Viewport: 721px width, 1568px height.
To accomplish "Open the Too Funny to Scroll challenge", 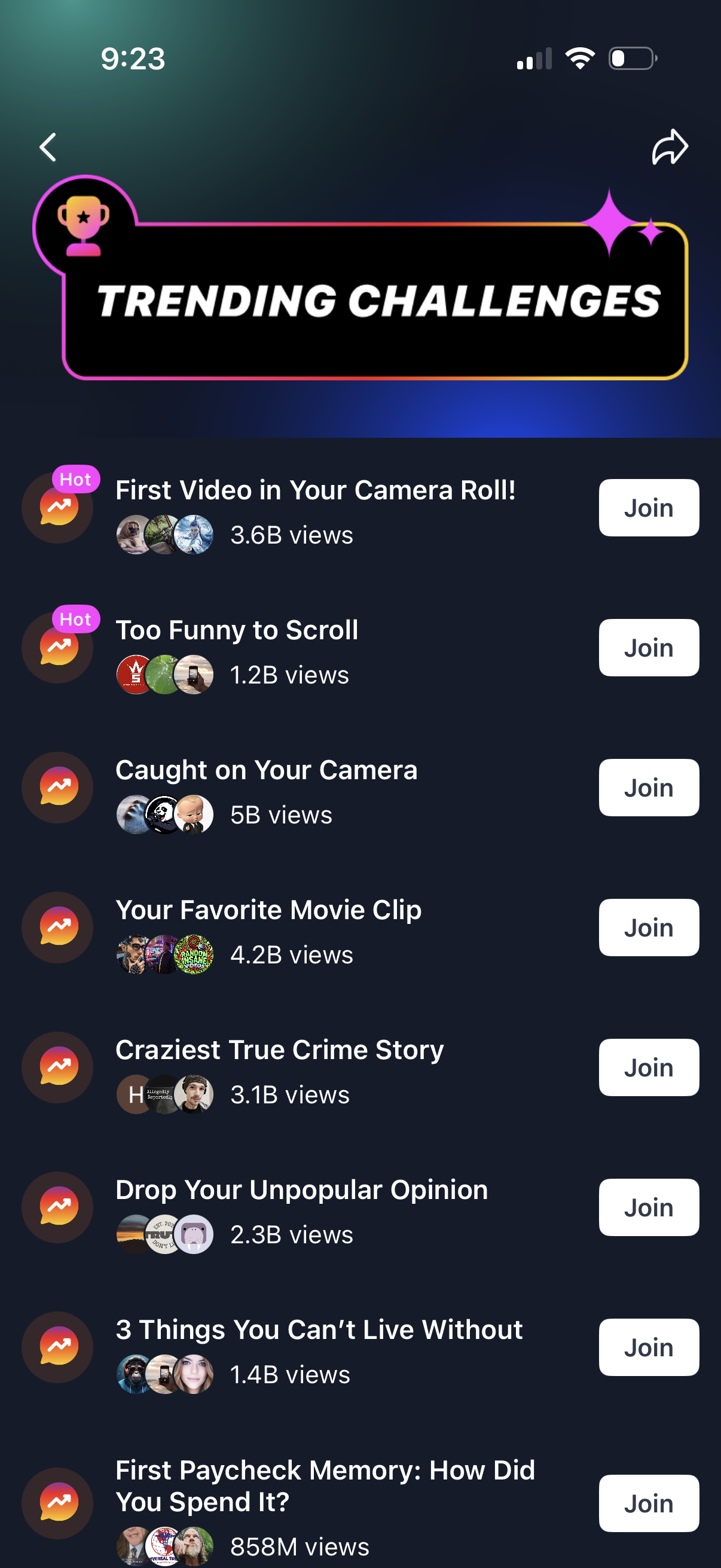I will [237, 630].
